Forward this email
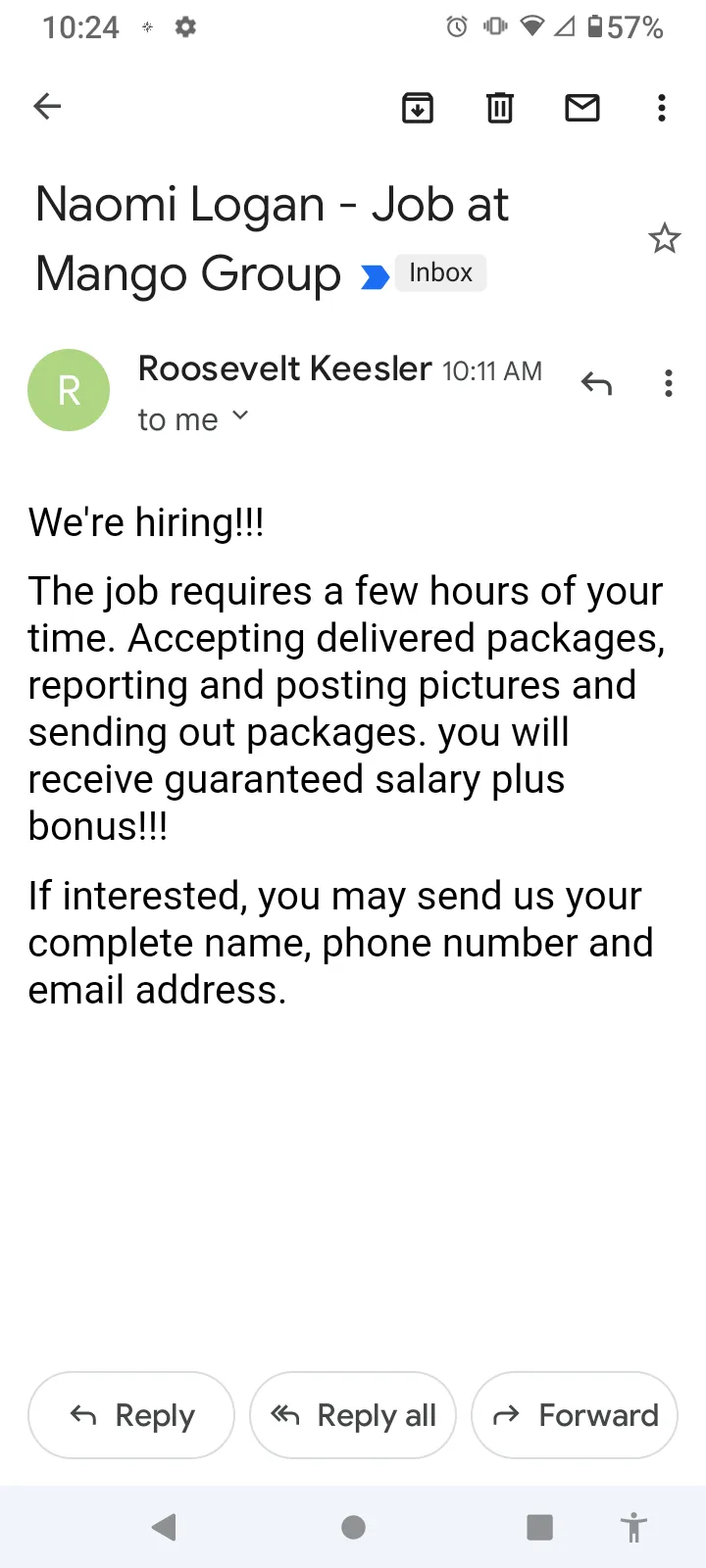This screenshot has width=706, height=1568. point(575,1415)
